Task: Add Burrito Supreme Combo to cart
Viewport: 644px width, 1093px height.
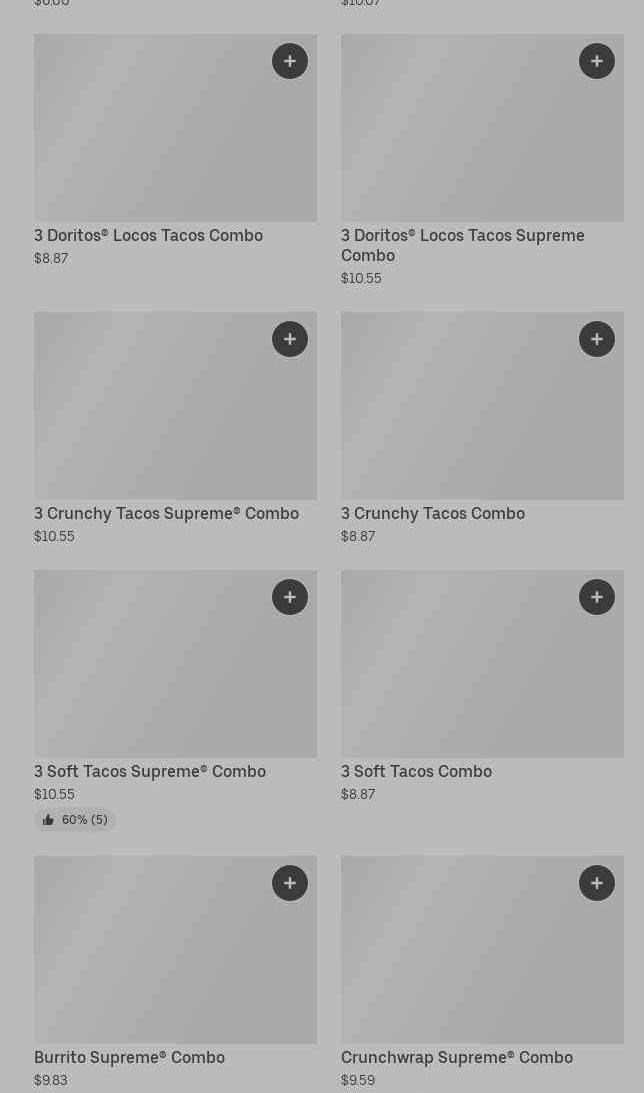Action: click(x=290, y=883)
